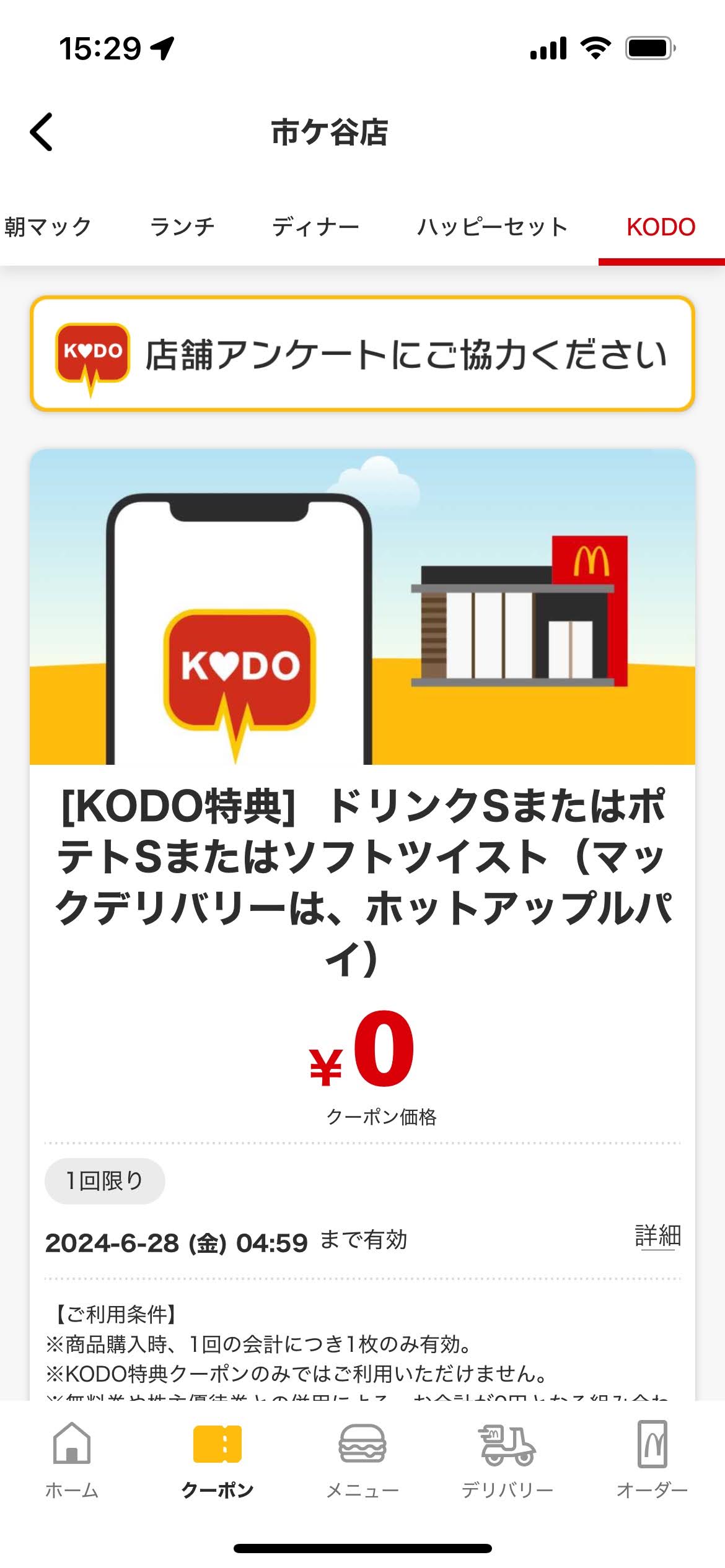Open the クーポン bottom tab
This screenshot has height=1568, width=725.
click(x=217, y=1460)
